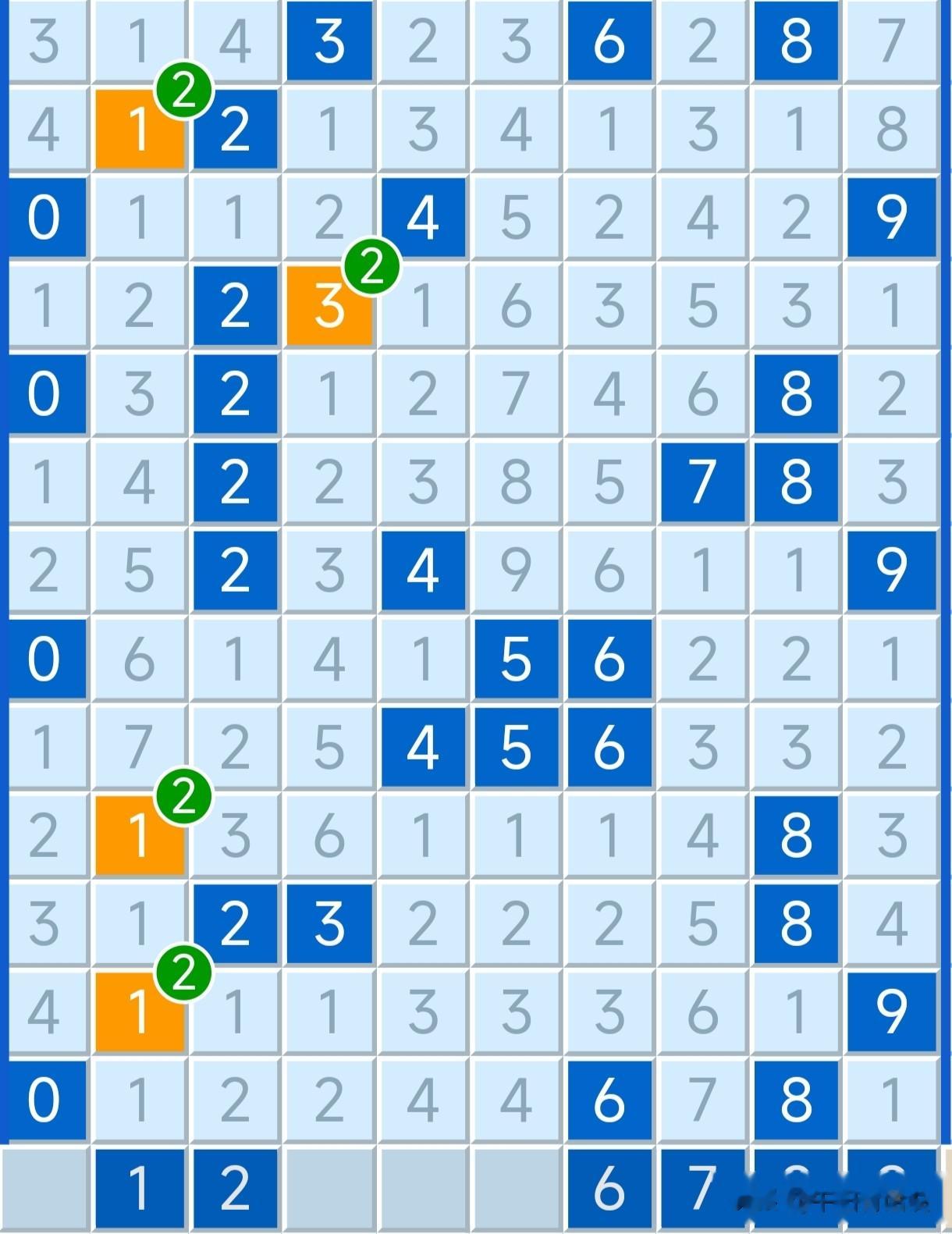Deselect number 2 in the bottom pick row
The height and width of the screenshot is (1234, 952).
point(235,1188)
